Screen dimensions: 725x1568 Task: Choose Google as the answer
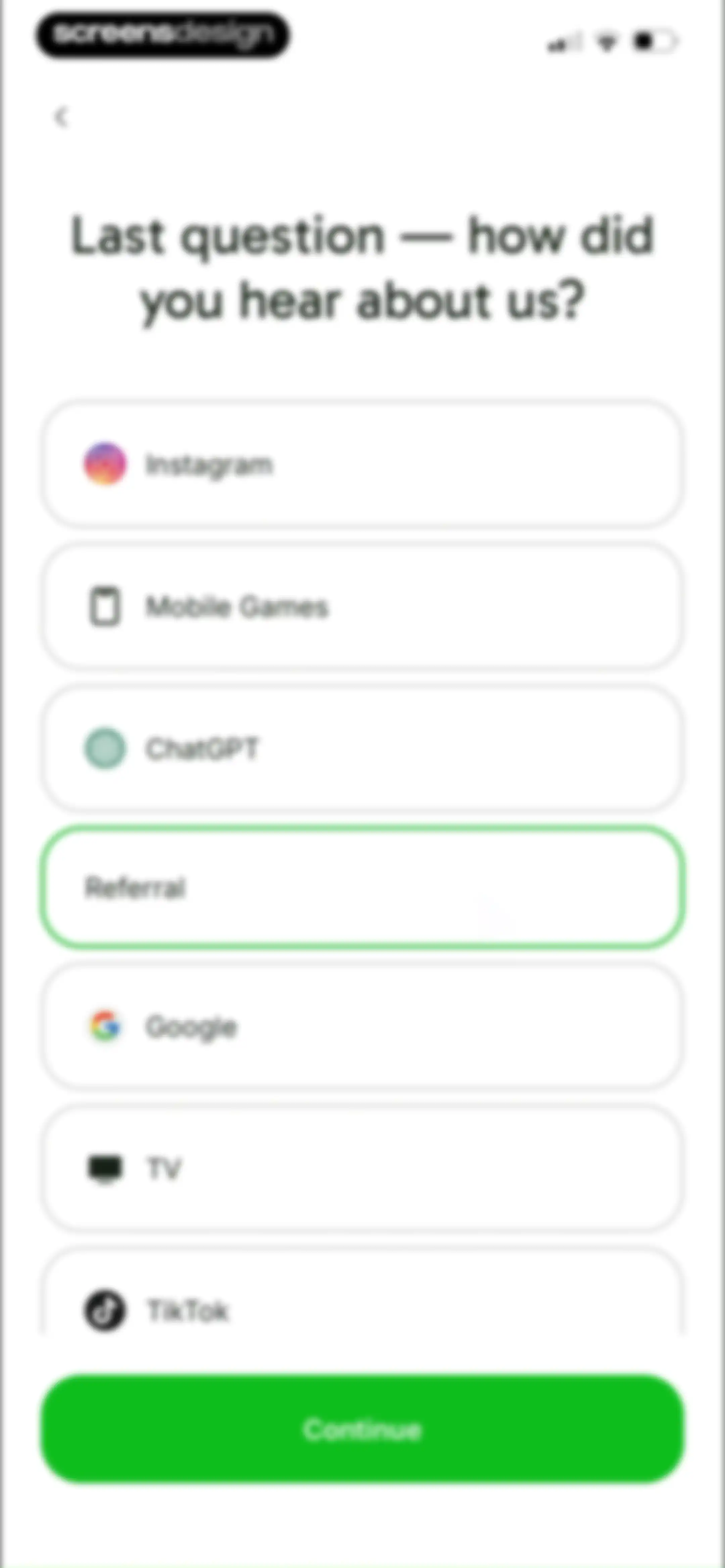pyautogui.click(x=362, y=1026)
